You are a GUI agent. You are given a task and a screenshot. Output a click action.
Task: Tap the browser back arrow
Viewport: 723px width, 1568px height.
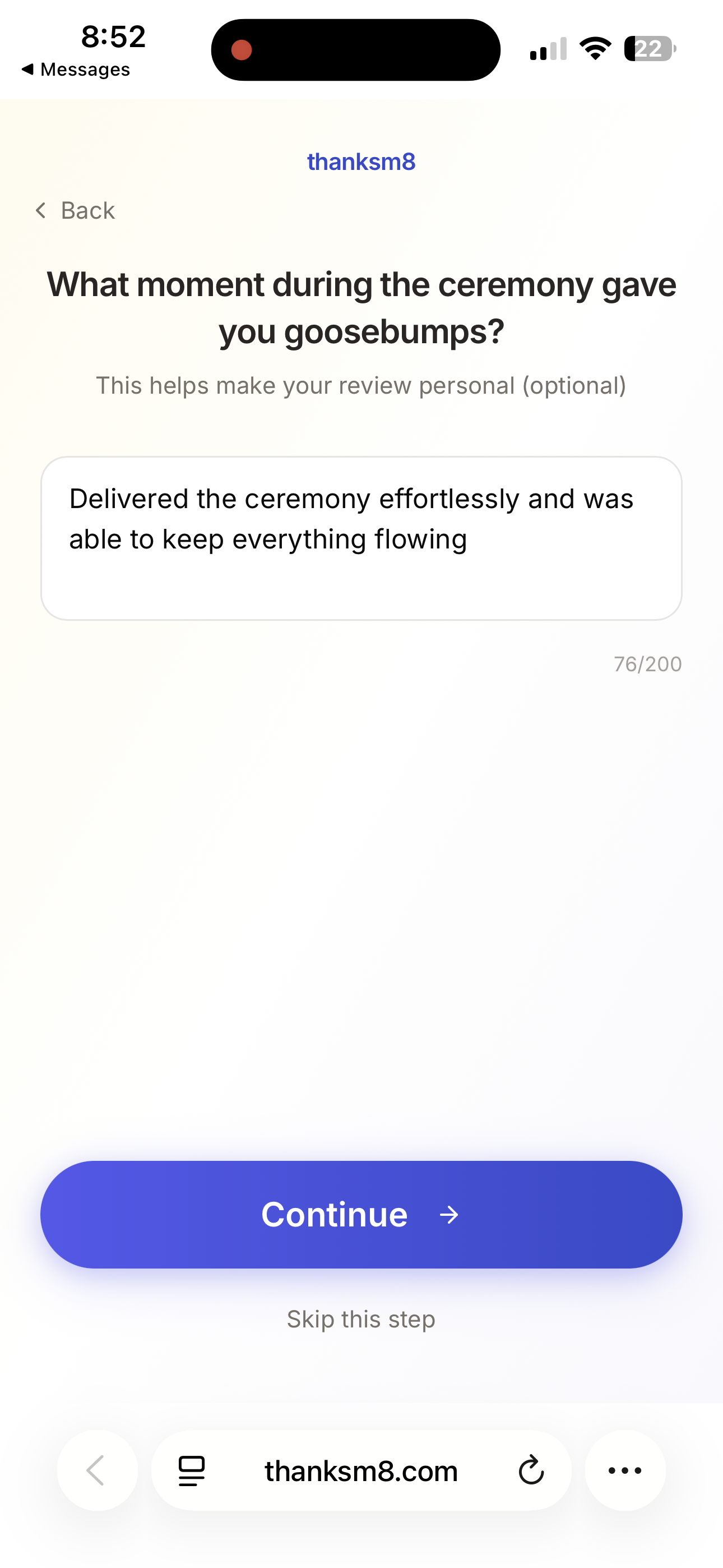(x=97, y=1470)
